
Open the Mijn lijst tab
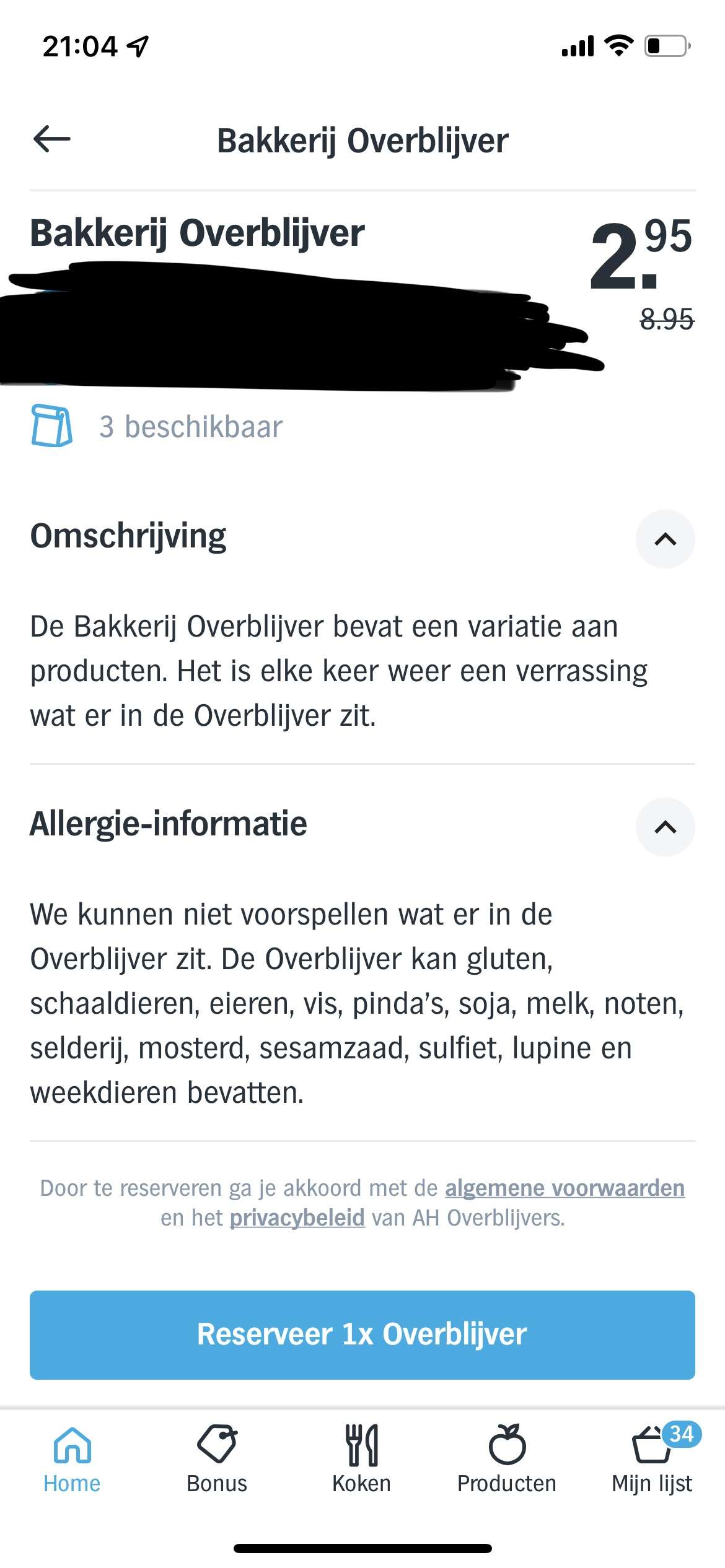[x=652, y=1459]
